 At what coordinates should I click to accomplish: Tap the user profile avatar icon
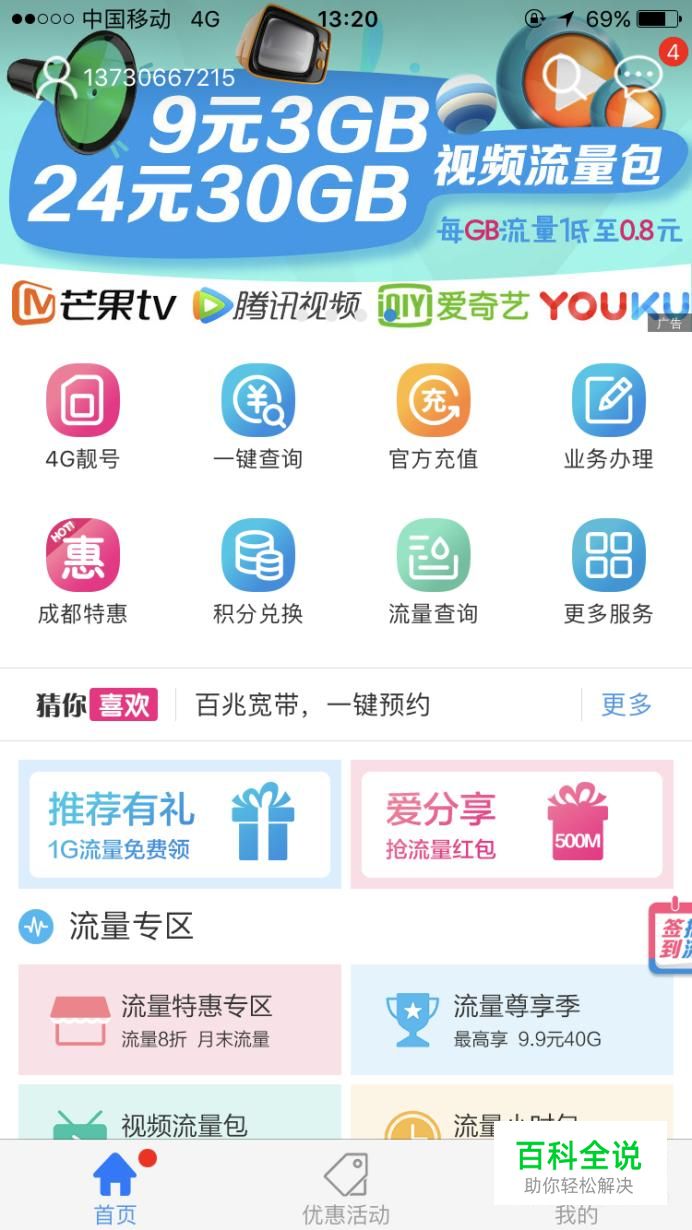coord(55,77)
